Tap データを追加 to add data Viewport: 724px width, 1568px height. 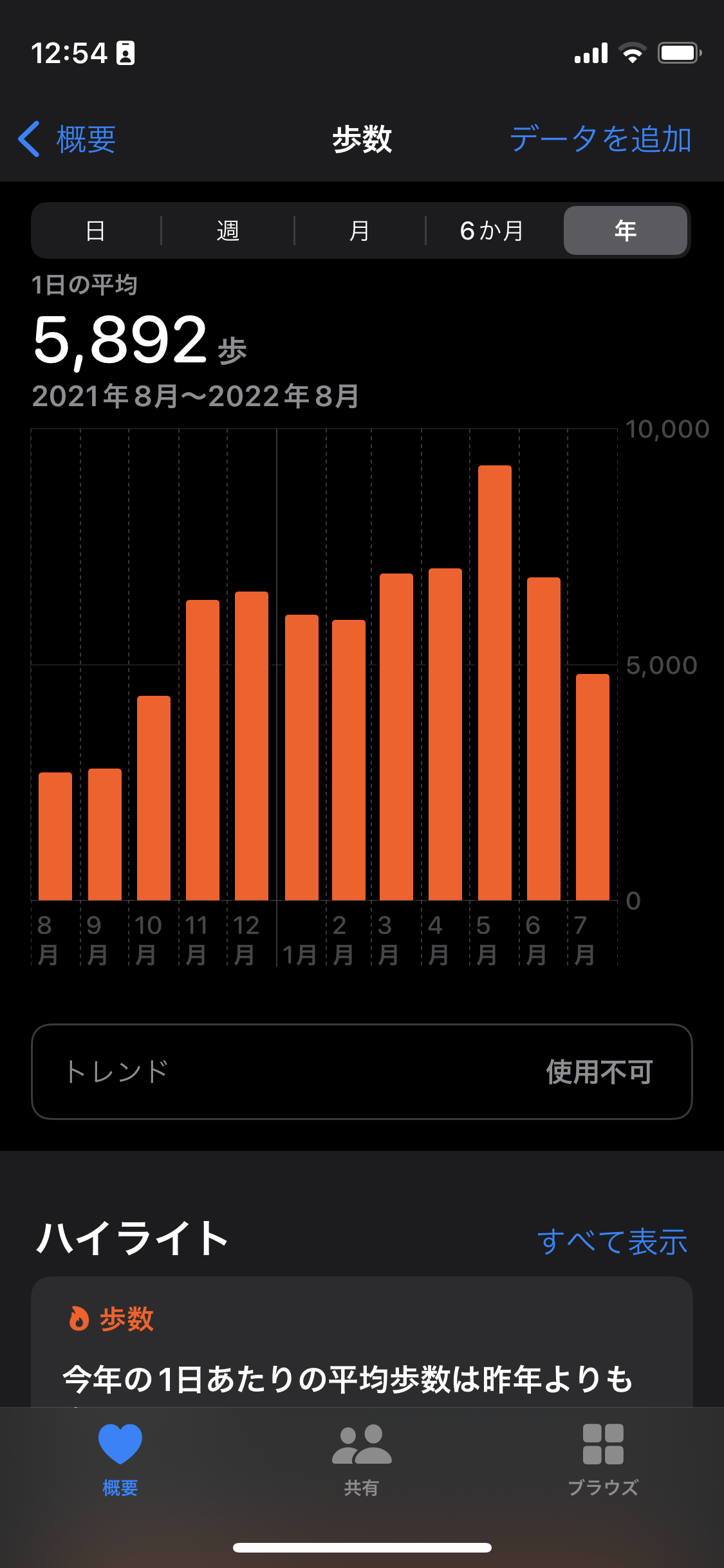(x=600, y=139)
